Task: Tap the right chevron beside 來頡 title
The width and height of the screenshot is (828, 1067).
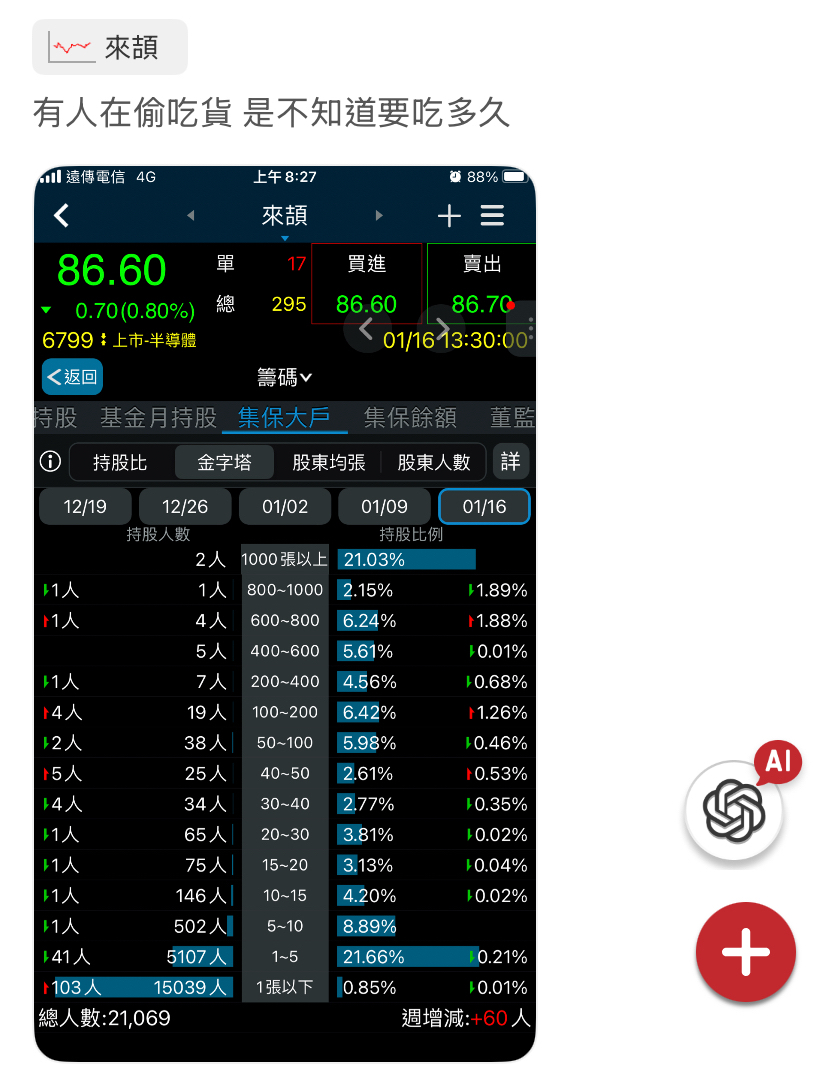Action: tap(380, 215)
